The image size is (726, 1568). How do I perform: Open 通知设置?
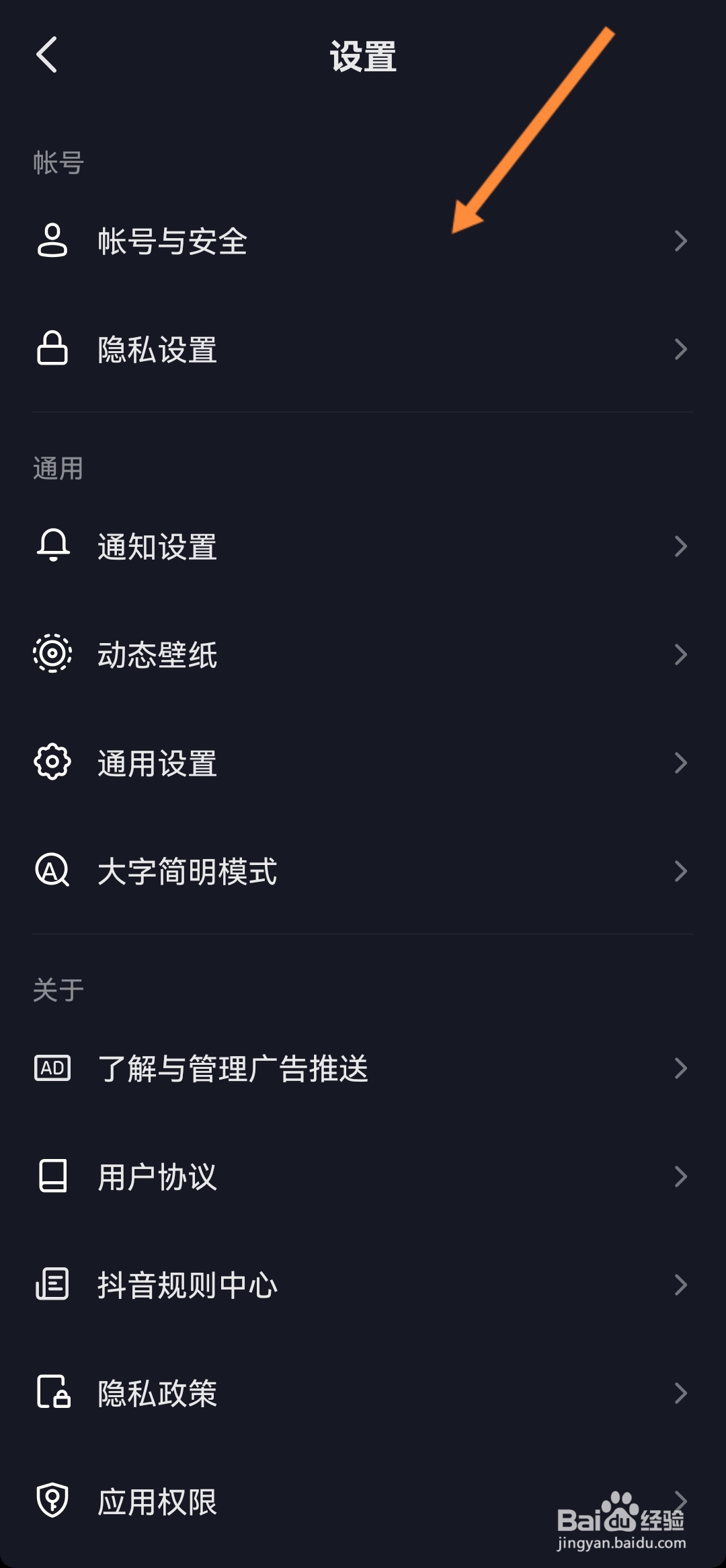(x=363, y=546)
